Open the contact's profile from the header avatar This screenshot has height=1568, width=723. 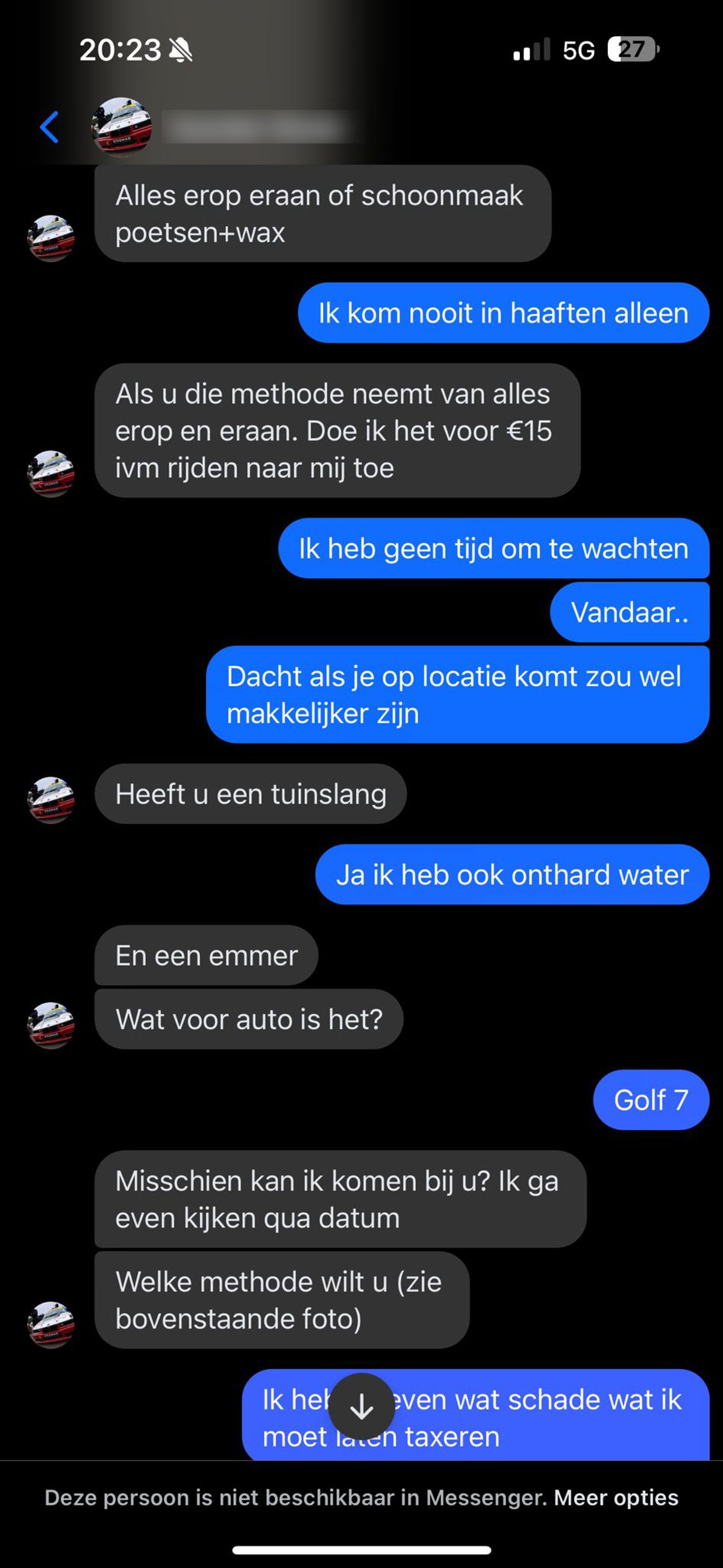[x=121, y=127]
